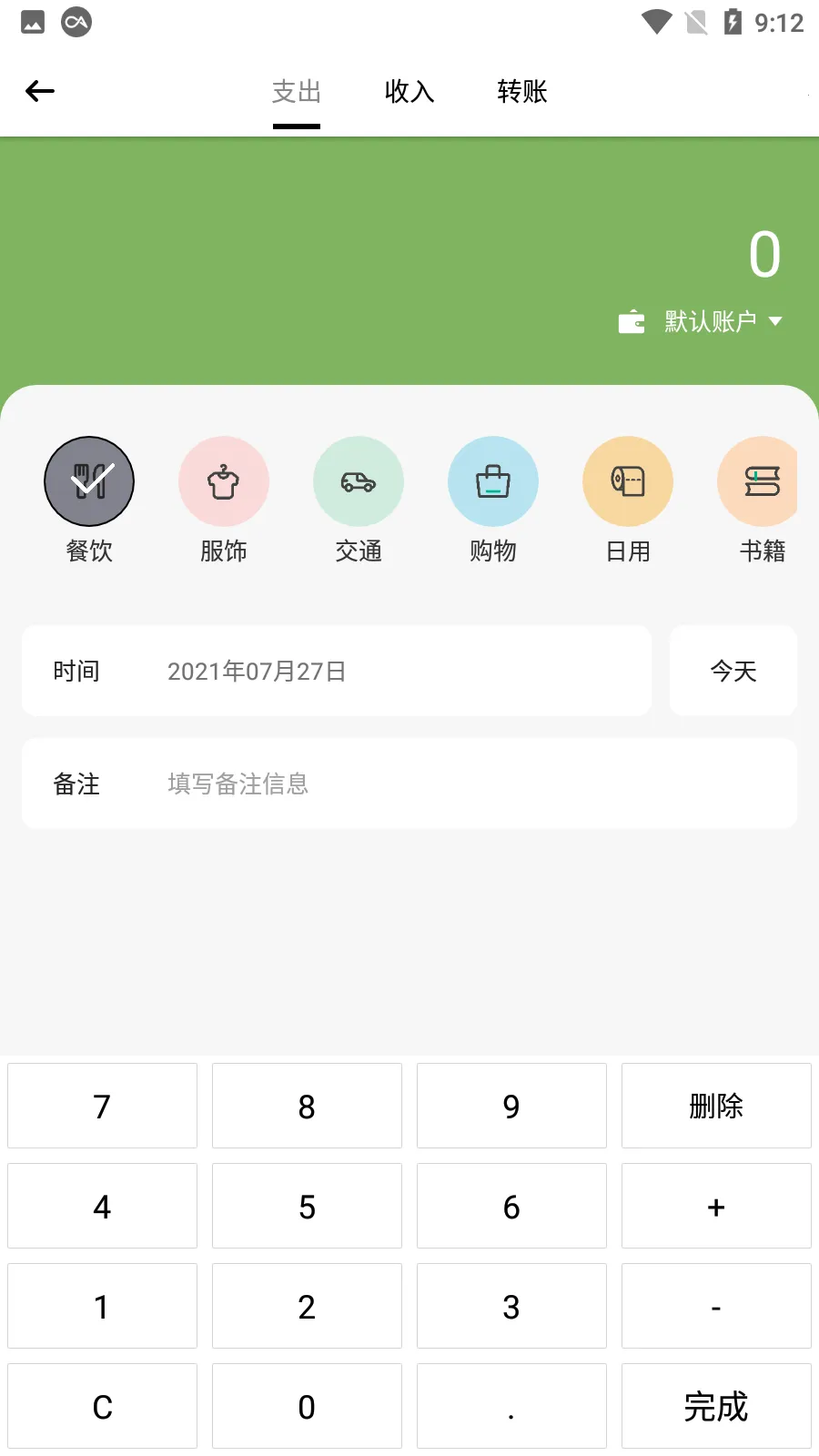
Task: Select the 书籍 (books) category icon
Action: coord(762,481)
